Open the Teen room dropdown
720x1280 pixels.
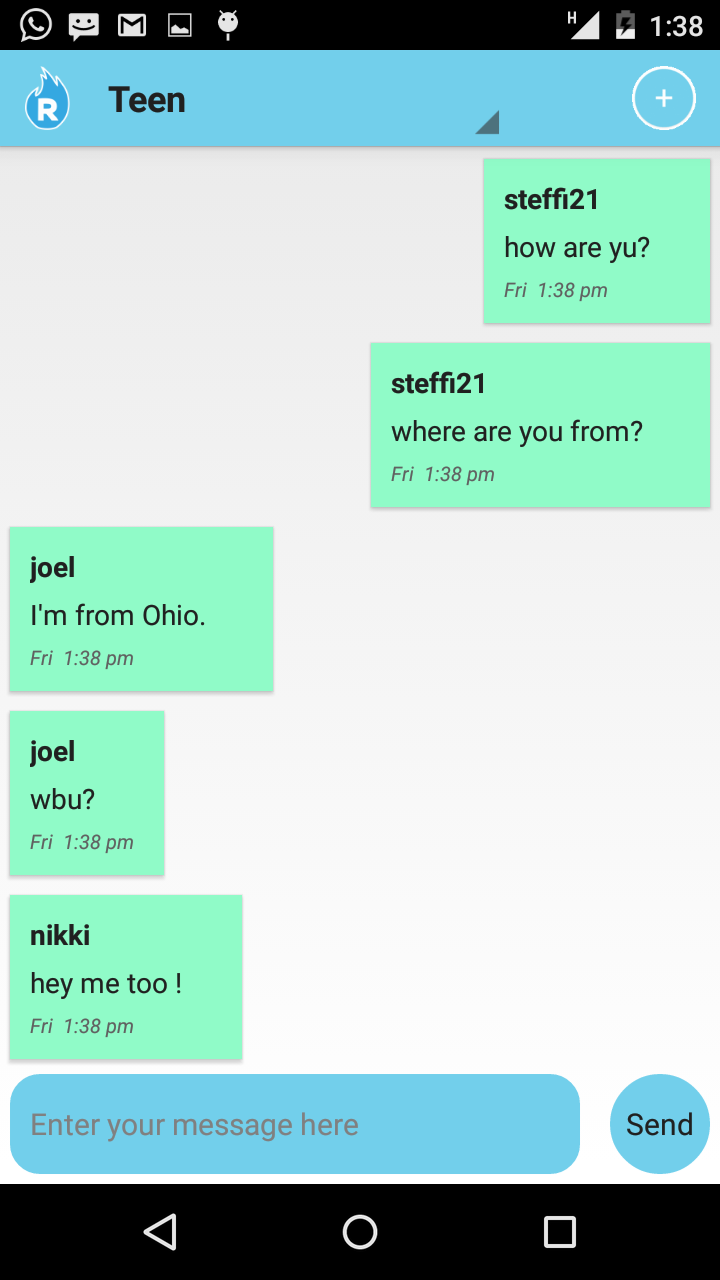(300, 101)
